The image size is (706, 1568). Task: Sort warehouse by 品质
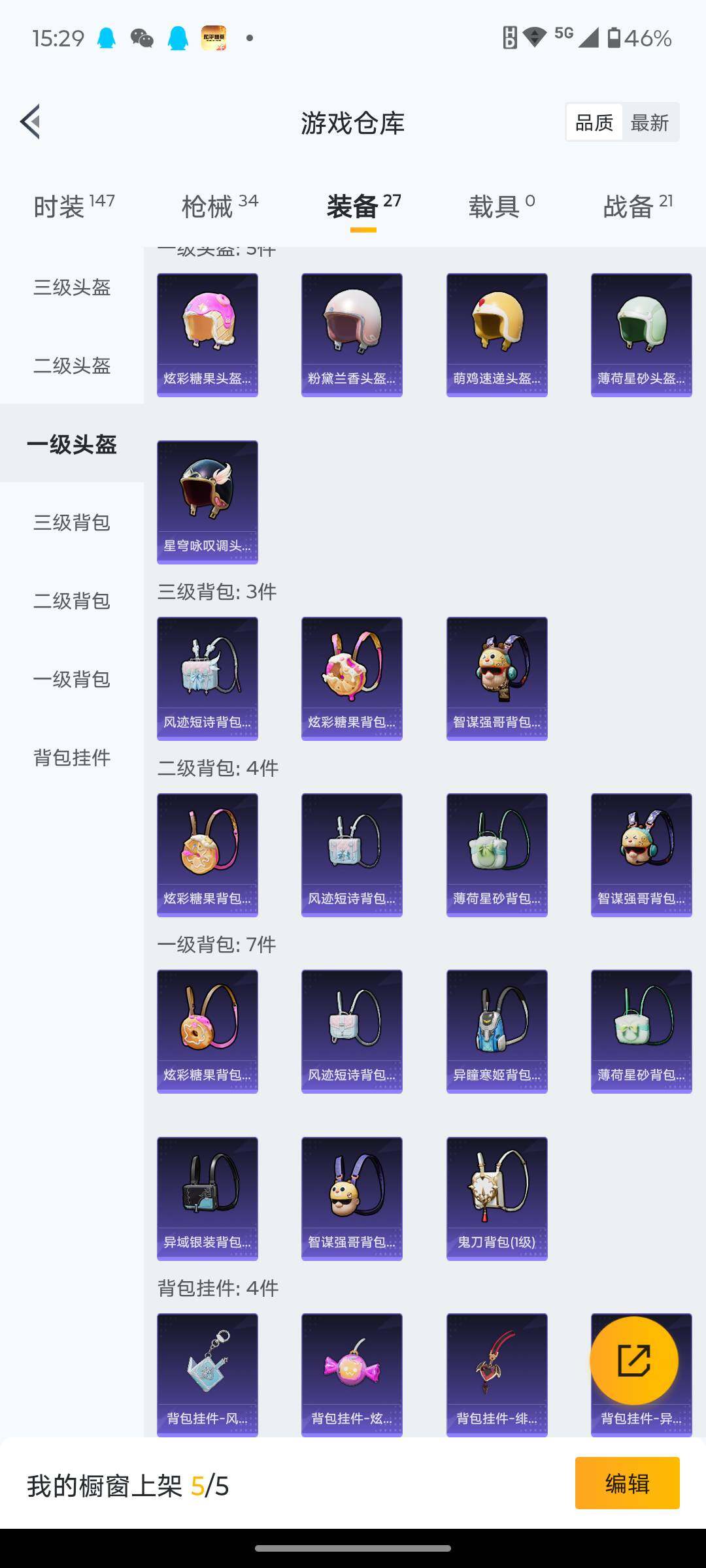594,122
